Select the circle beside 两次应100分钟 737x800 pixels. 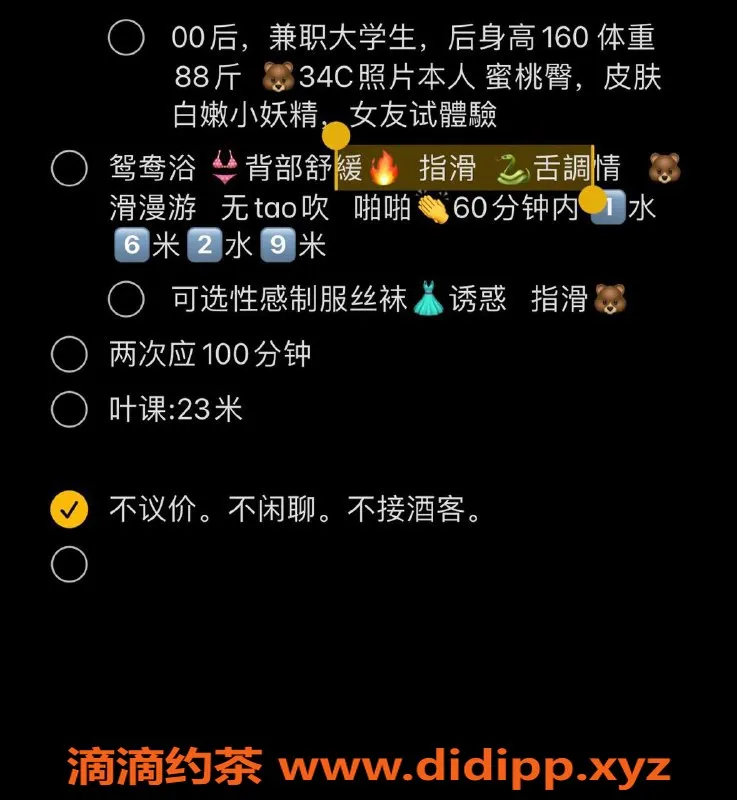[68, 353]
